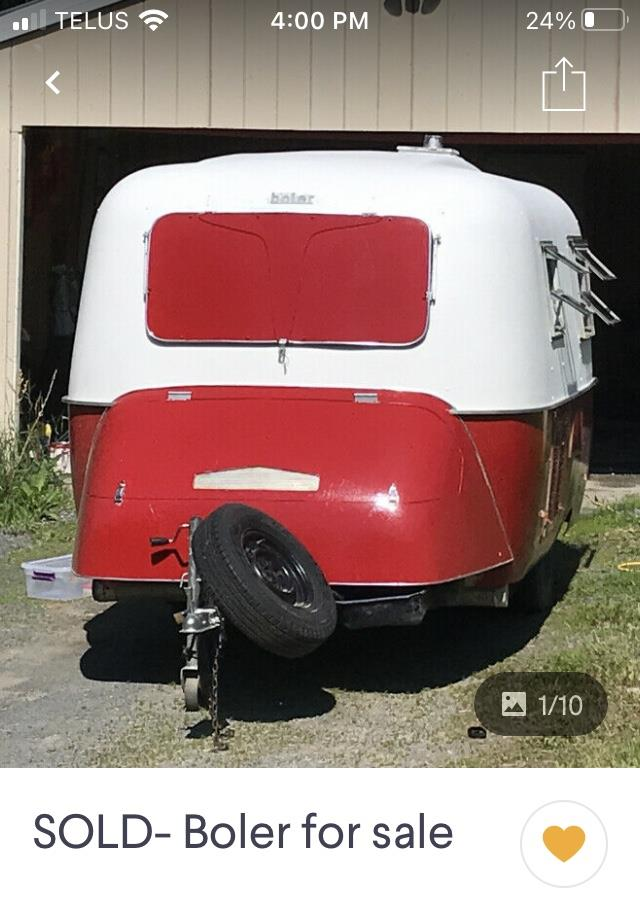This screenshot has height=904, width=640.
Task: View the Boler trailer photo full screen
Action: (320, 420)
